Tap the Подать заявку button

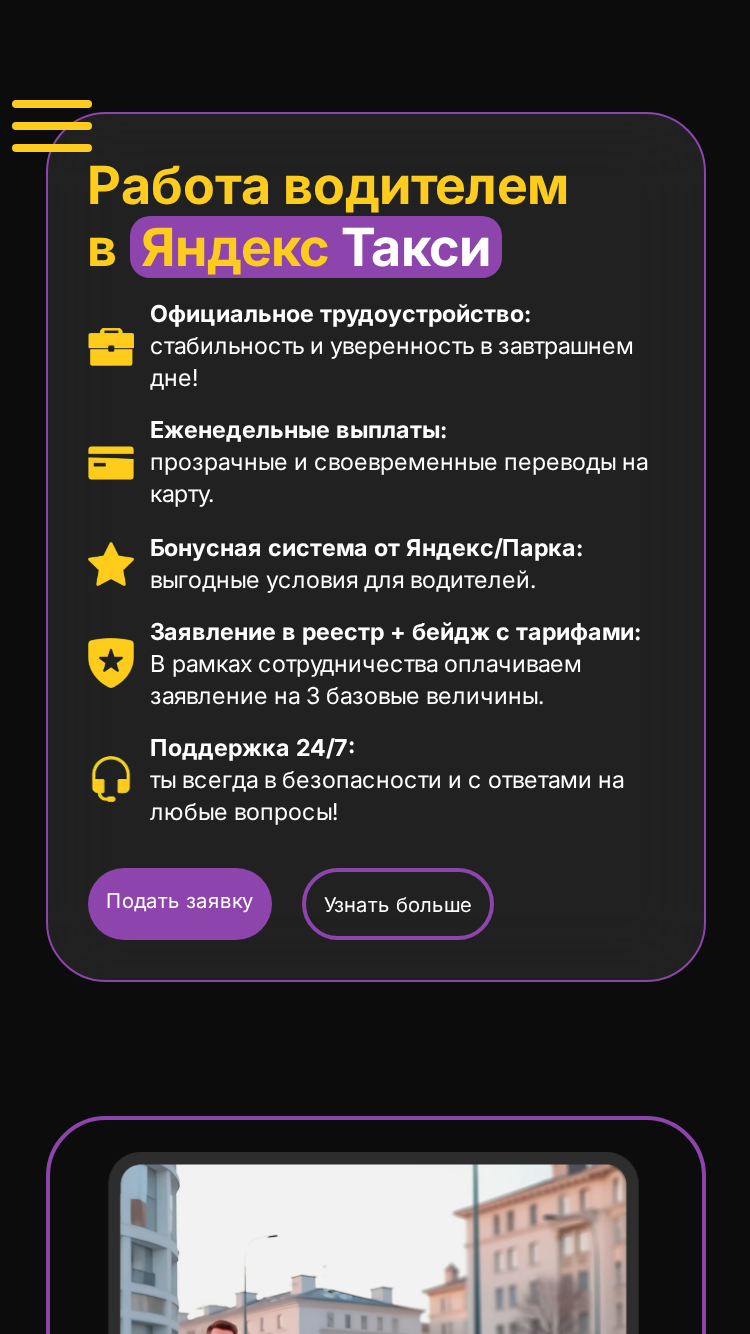180,903
